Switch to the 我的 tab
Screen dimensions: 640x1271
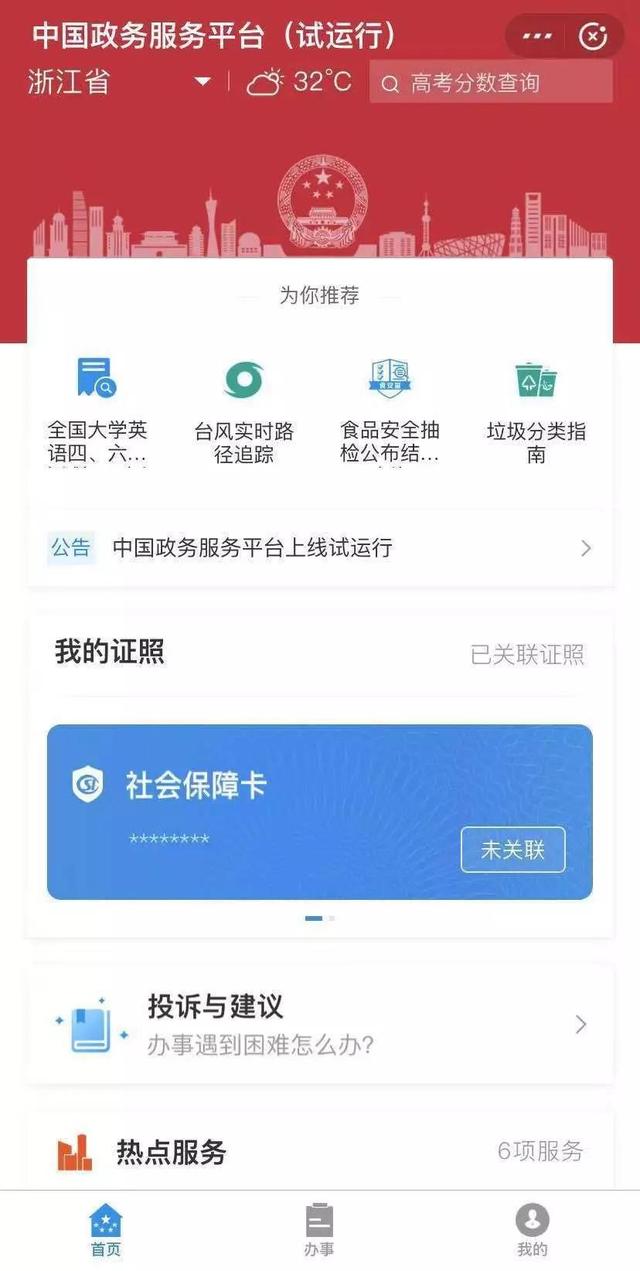(532, 1230)
